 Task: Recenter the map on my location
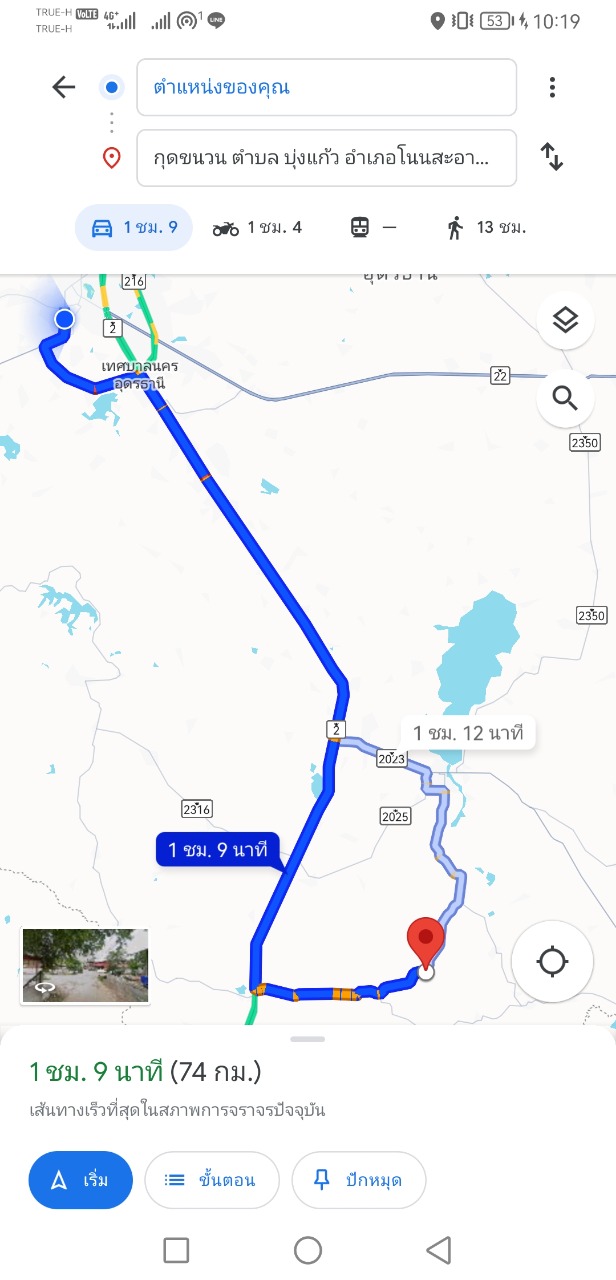point(552,962)
